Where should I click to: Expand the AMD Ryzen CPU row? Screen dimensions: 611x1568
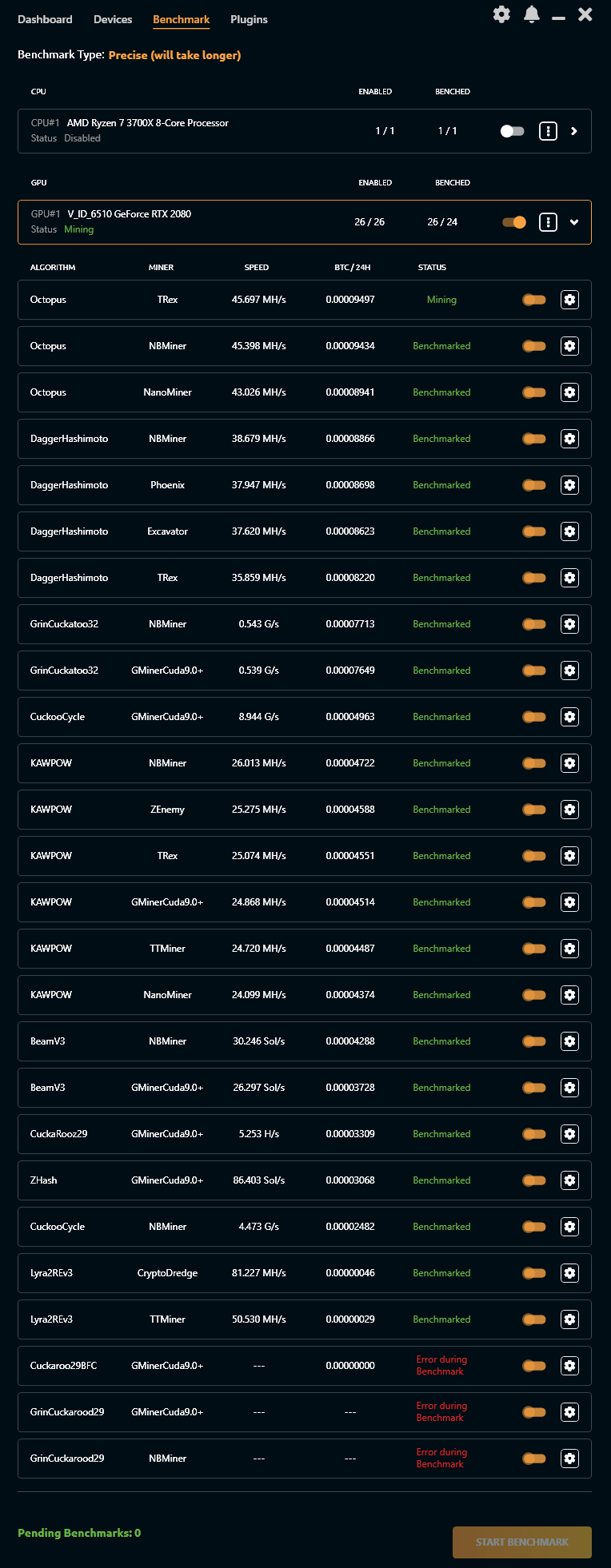coord(574,131)
